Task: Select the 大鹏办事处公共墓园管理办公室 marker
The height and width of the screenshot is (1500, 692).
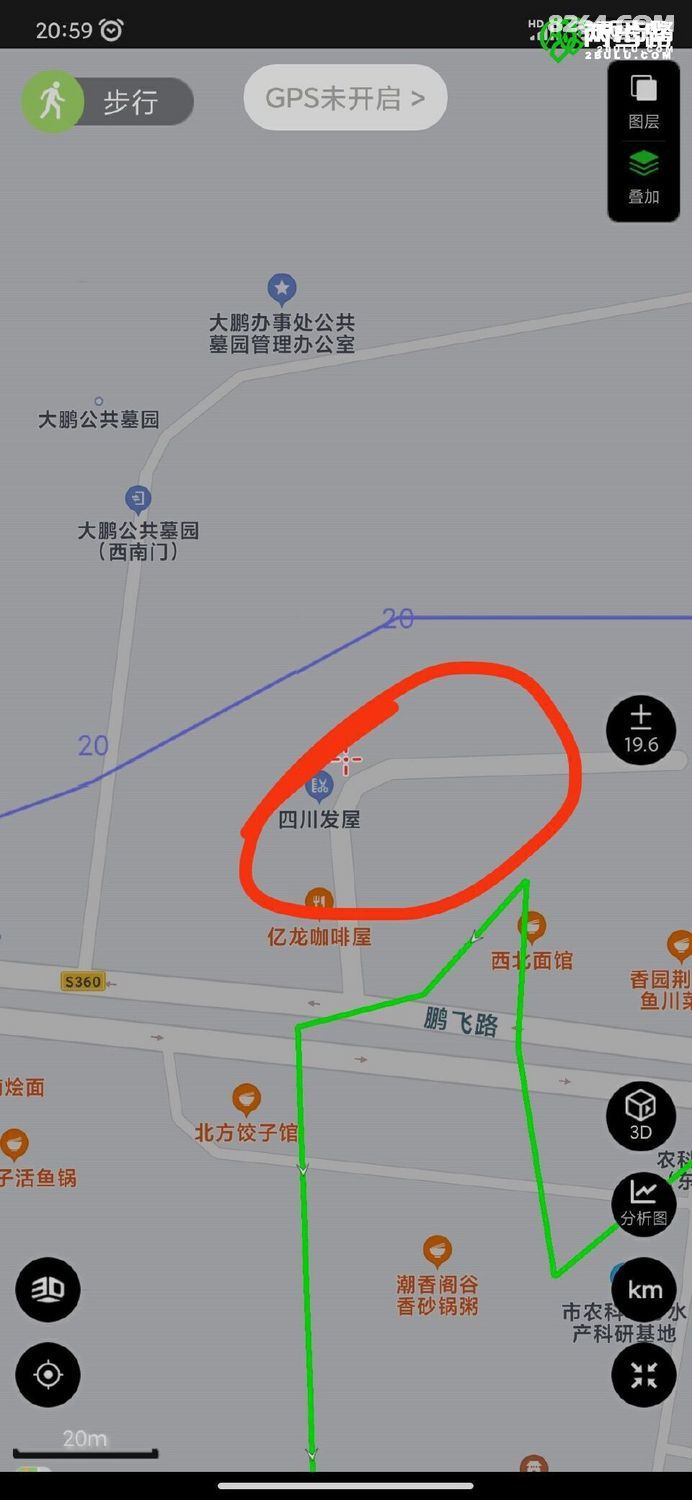Action: pos(282,290)
